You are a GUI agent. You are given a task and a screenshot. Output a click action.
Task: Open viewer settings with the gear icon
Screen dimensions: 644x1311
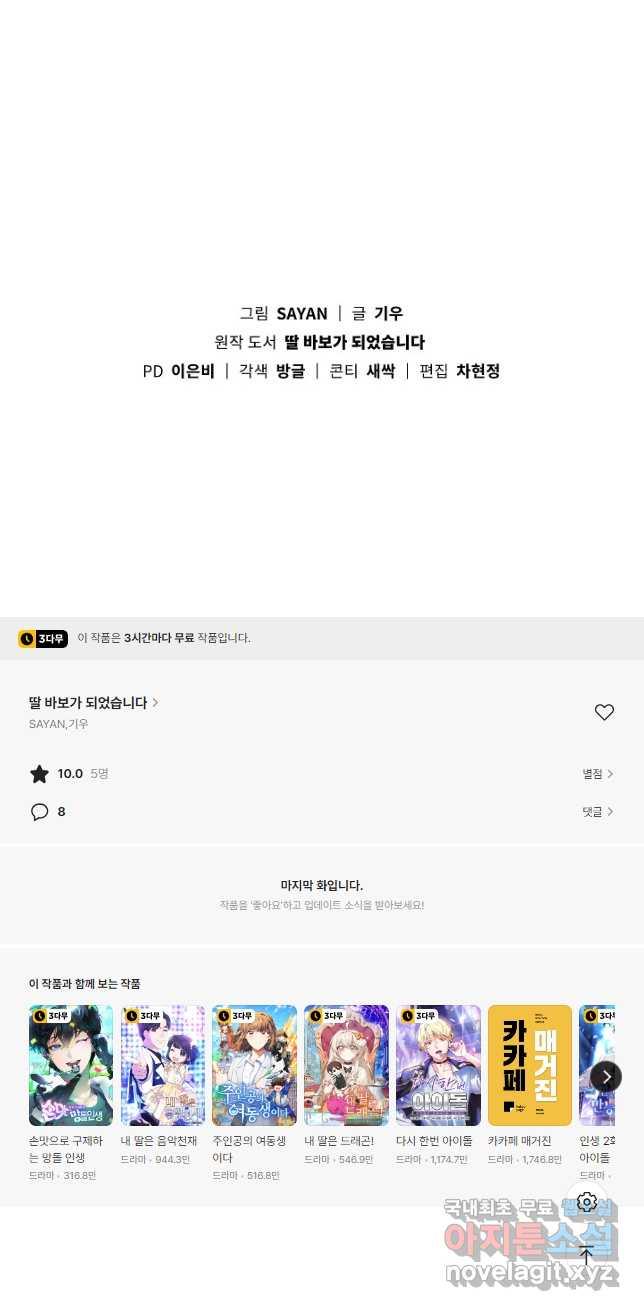[587, 1202]
